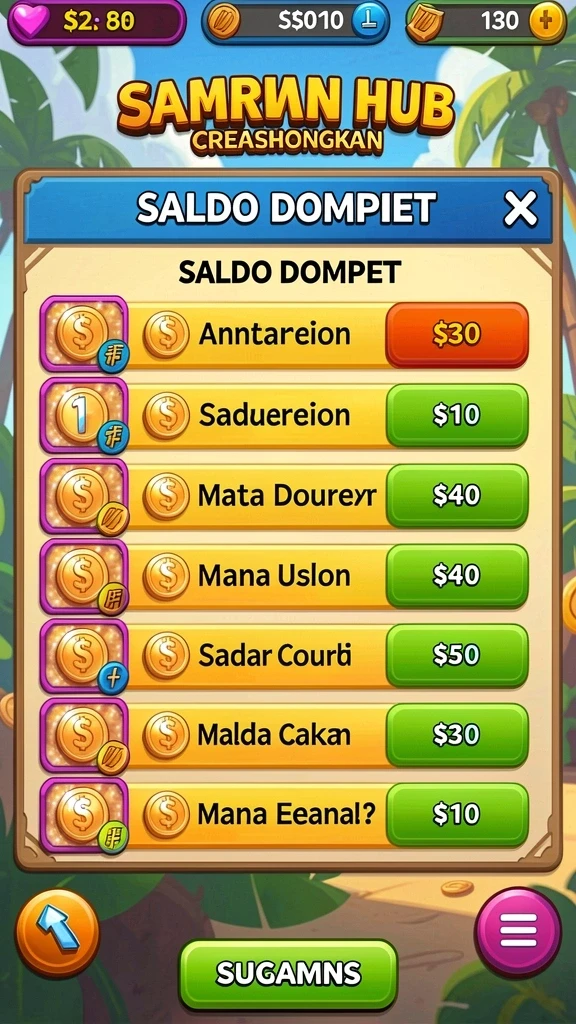Go back with the orange arrow button
Screen dimensions: 576x1024
[x=57, y=933]
